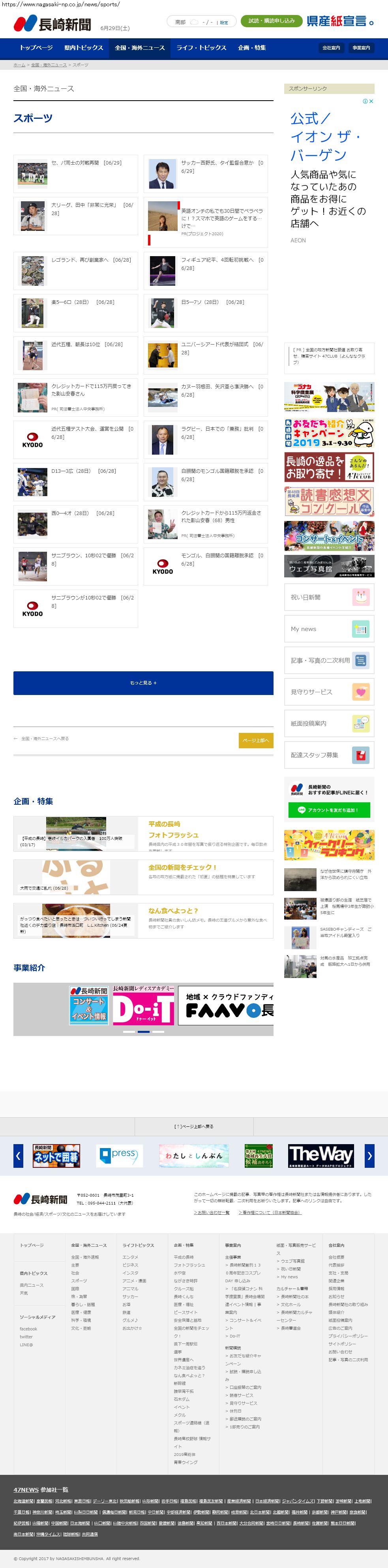This screenshot has height=1568, width=388.
Task: Tap the 試読・購読申し込み button
Action: [x=271, y=21]
